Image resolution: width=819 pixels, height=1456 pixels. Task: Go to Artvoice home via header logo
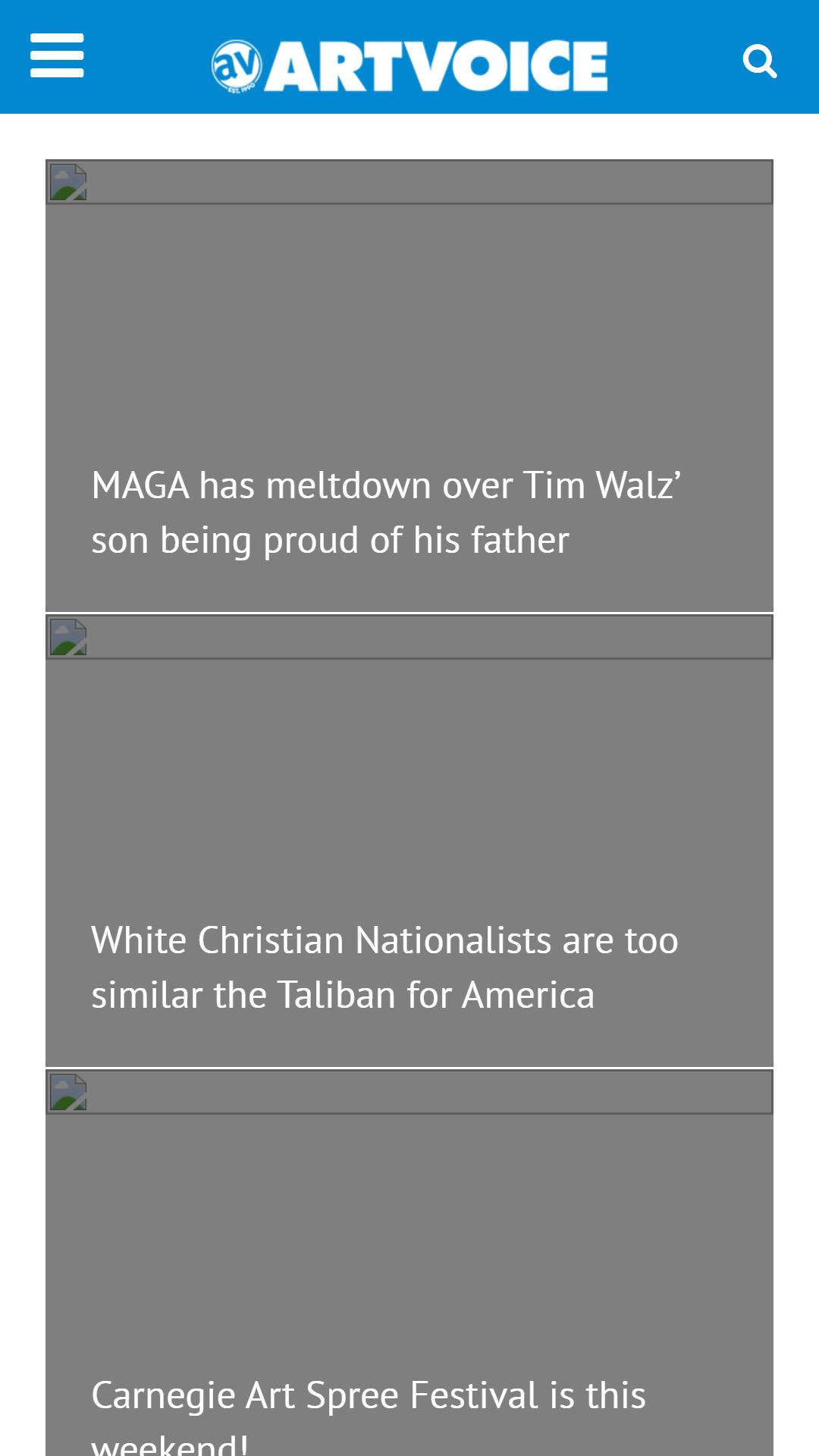[409, 65]
